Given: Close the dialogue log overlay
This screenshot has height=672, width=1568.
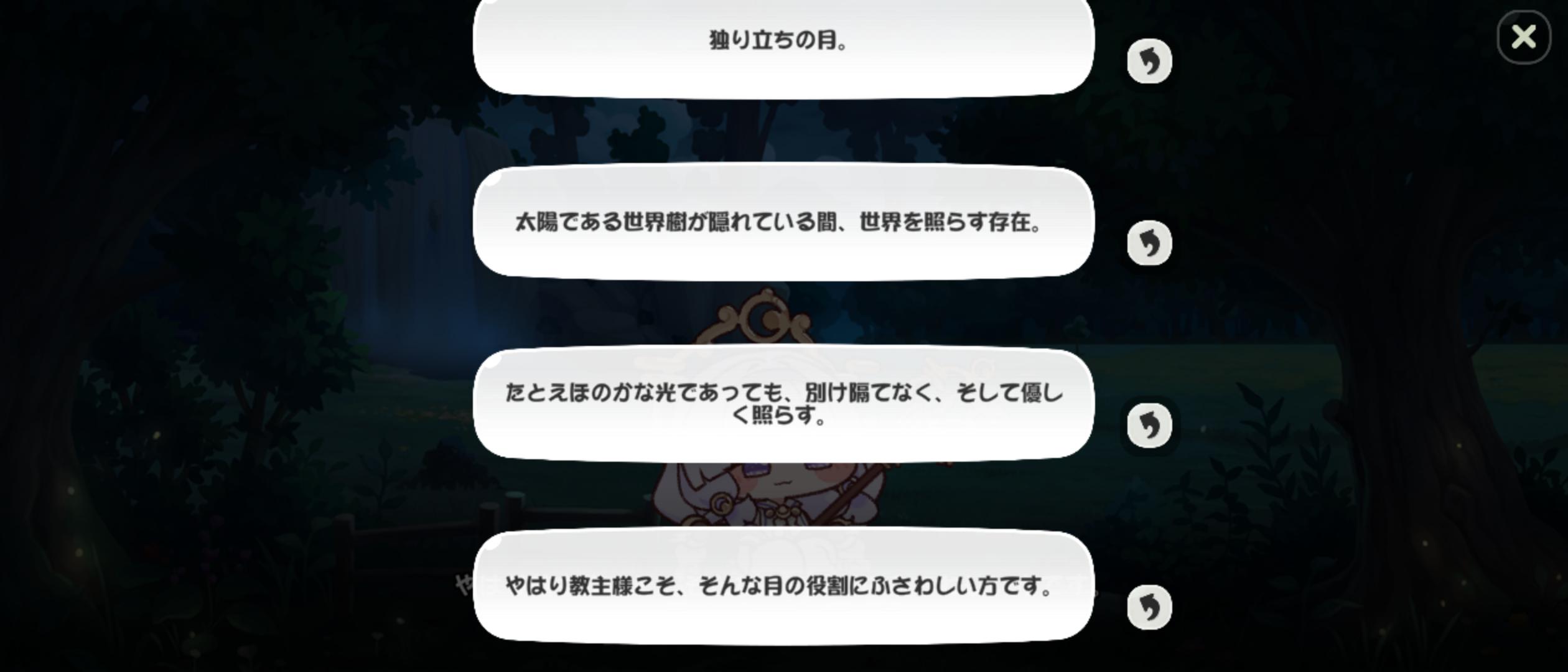Looking at the screenshot, I should pyautogui.click(x=1523, y=37).
